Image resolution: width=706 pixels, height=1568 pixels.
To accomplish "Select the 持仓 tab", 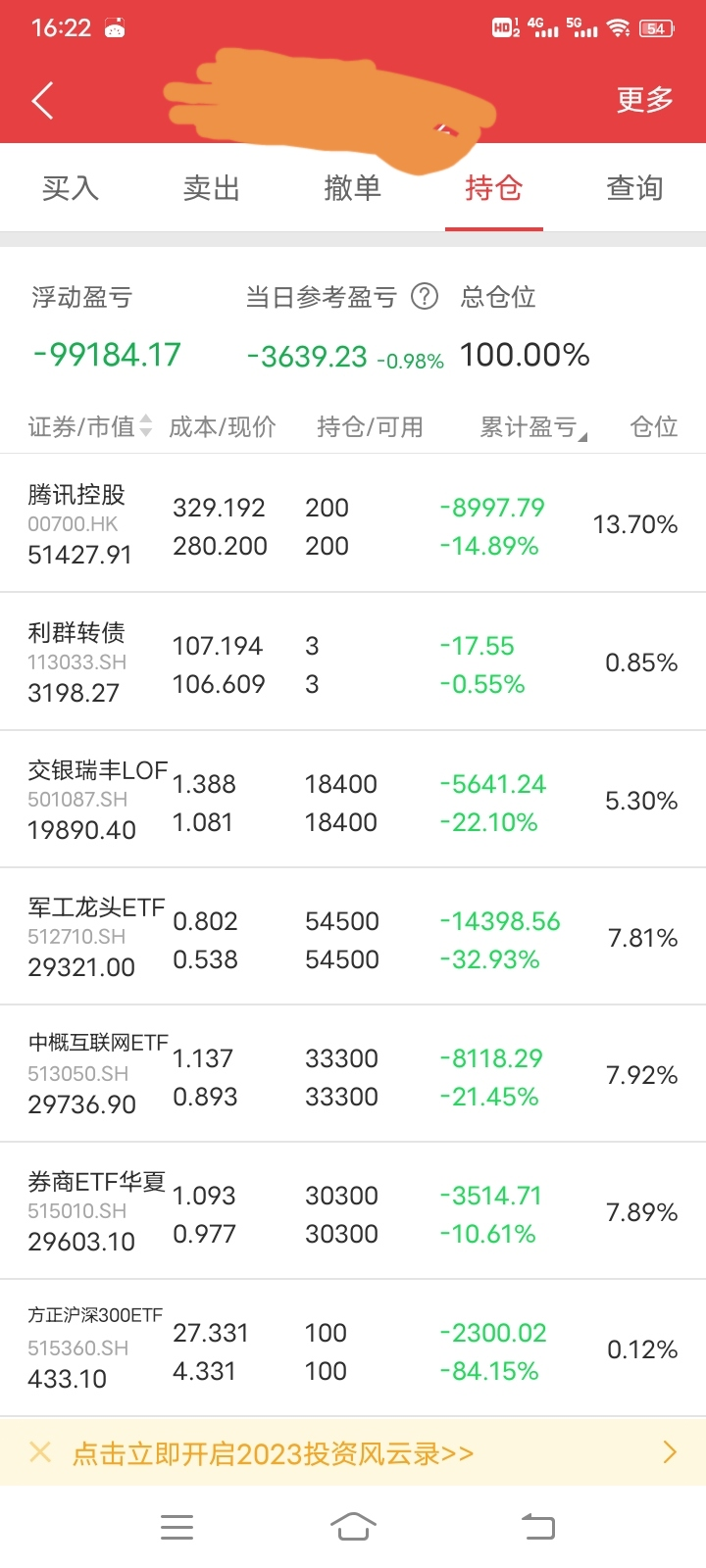I will coord(494,188).
